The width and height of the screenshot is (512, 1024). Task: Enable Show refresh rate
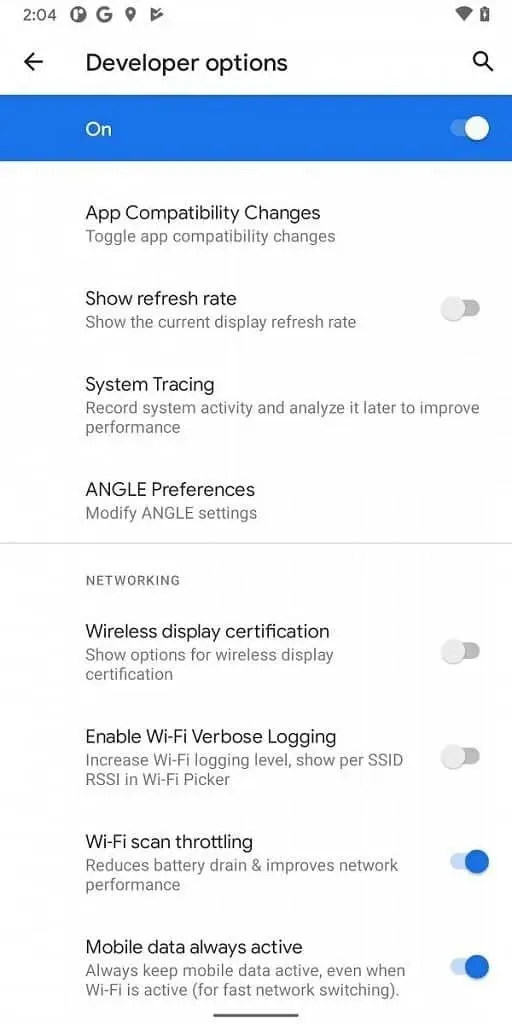click(461, 308)
